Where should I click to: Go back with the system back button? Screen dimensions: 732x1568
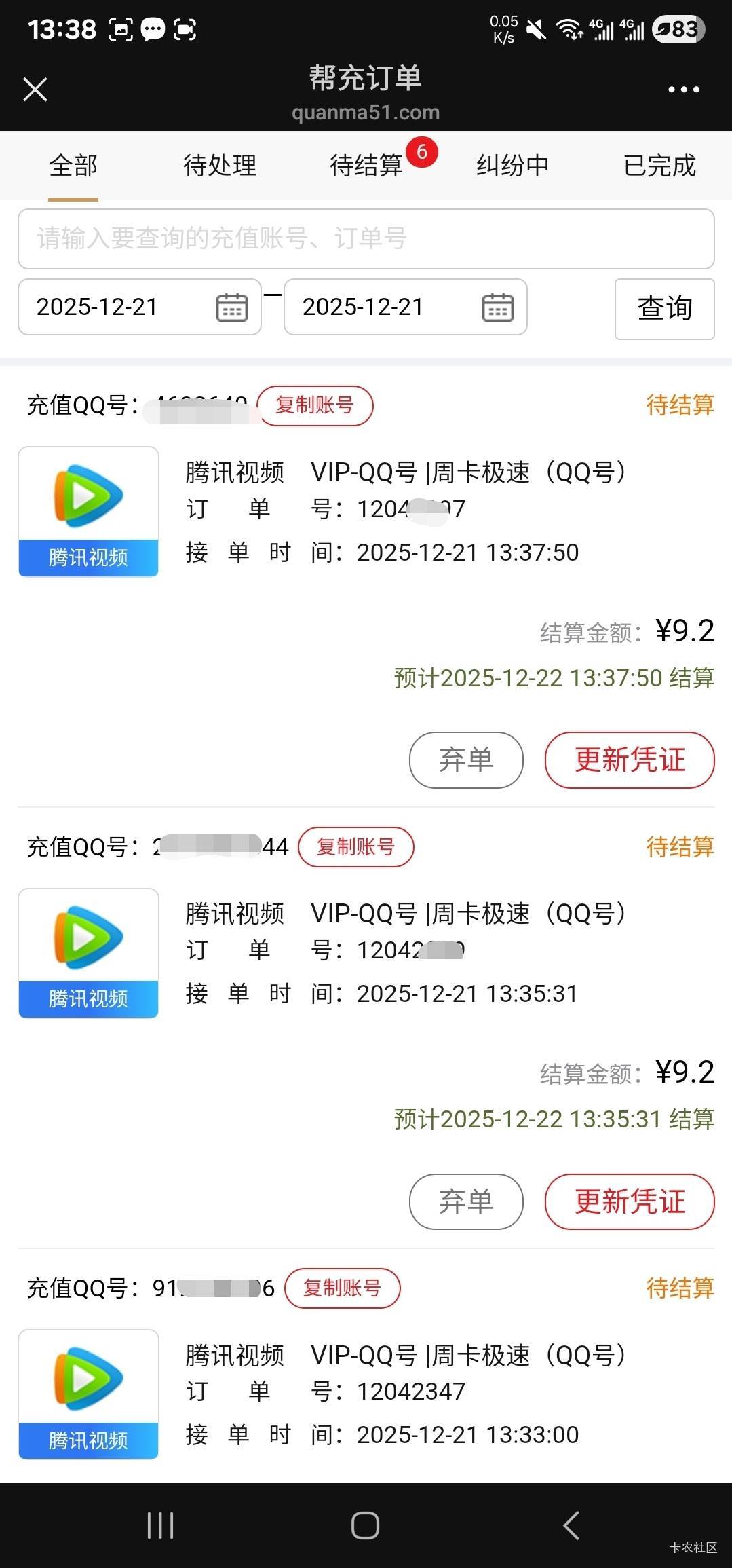(x=571, y=1525)
